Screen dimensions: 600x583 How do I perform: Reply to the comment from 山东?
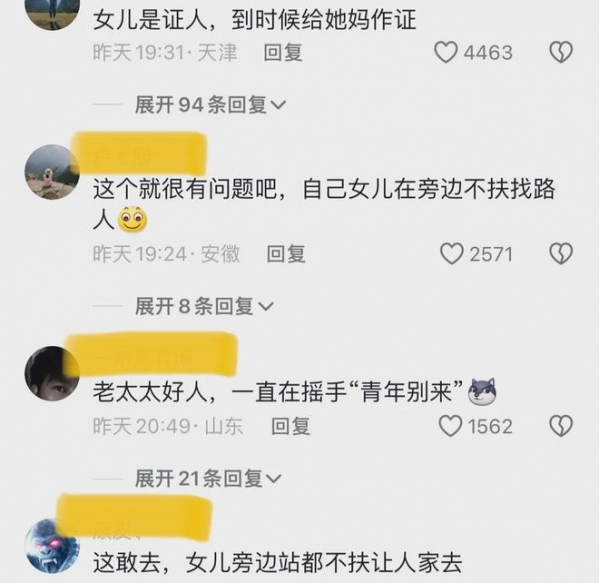[x=290, y=427]
